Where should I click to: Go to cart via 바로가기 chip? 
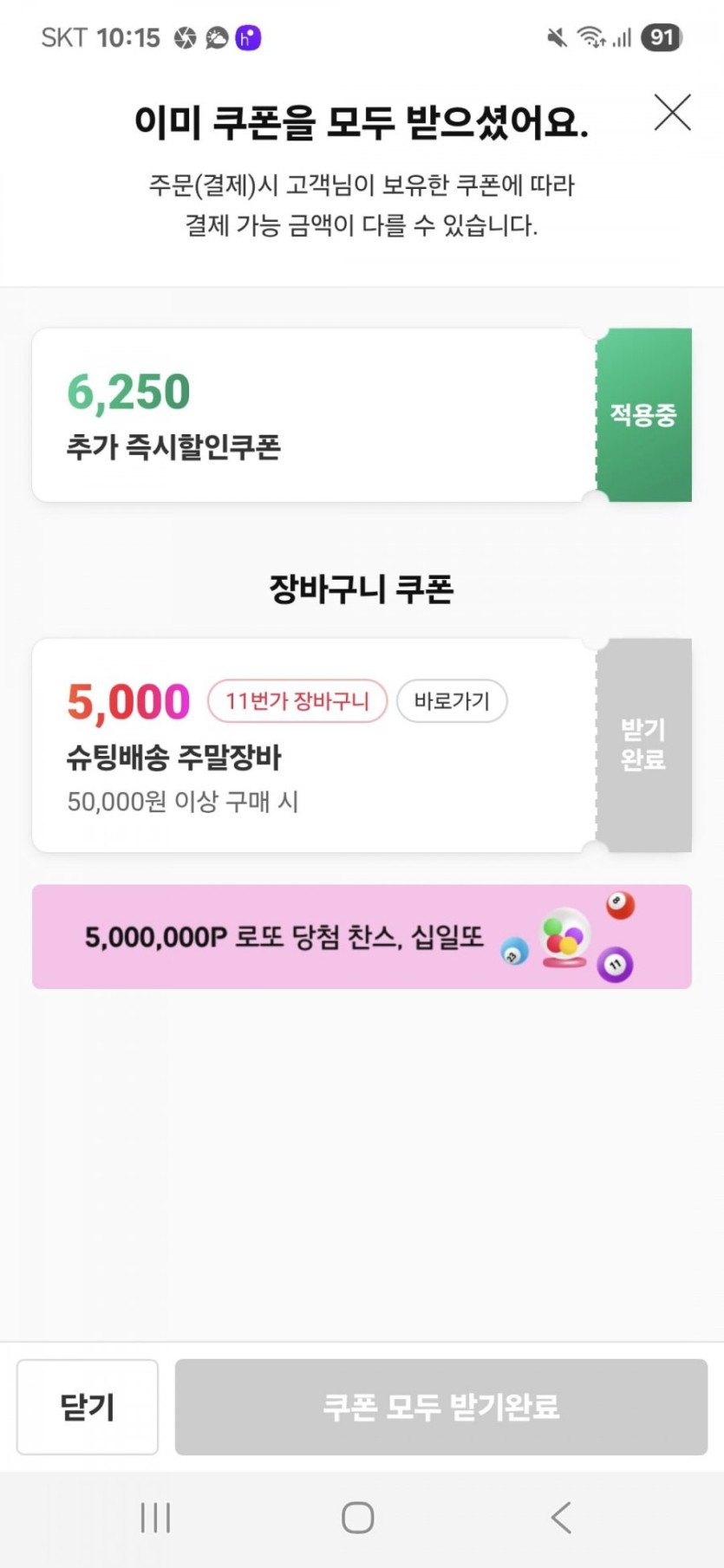coord(452,700)
